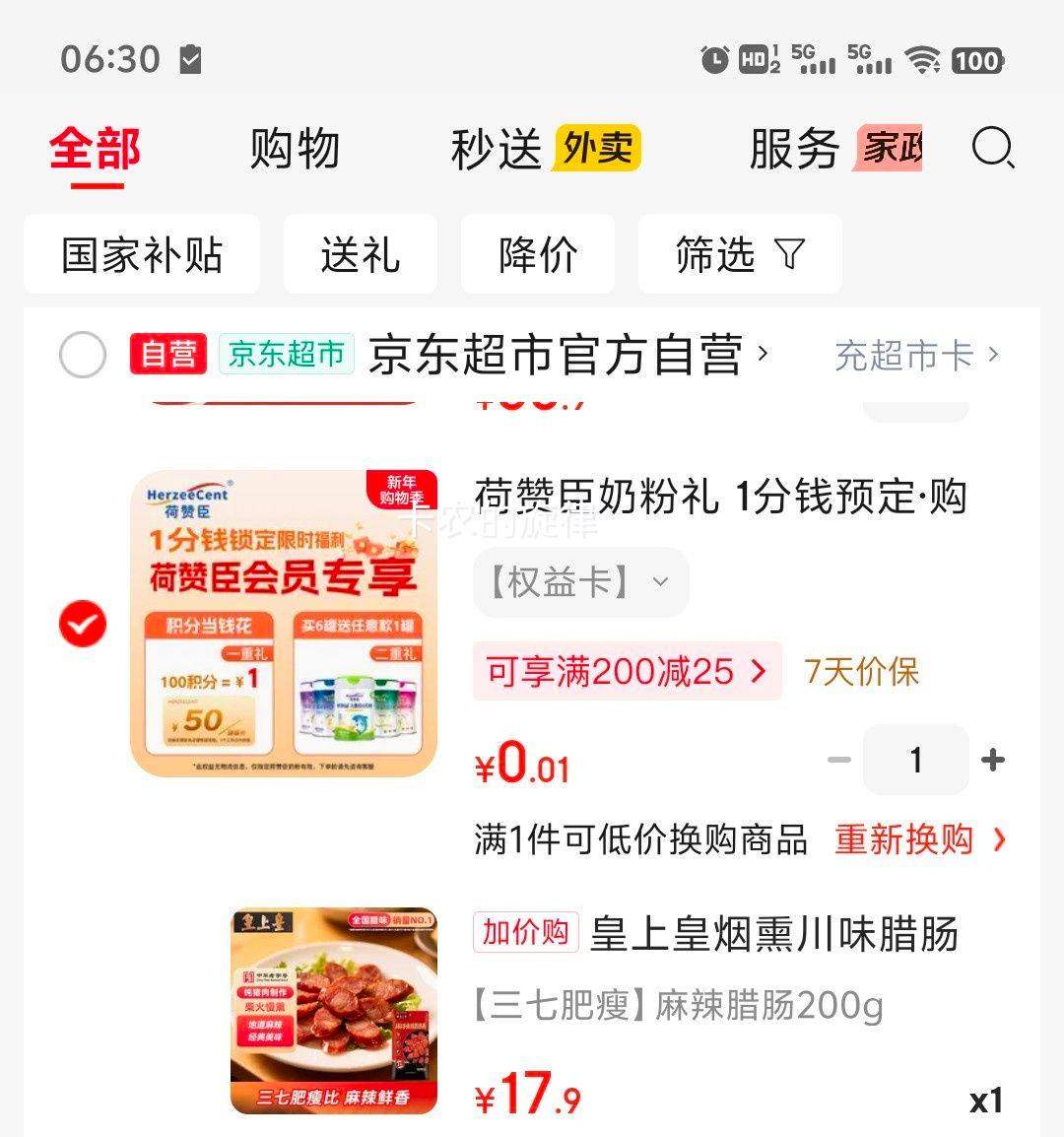The height and width of the screenshot is (1137, 1064).
Task: Toggle the store-level selection circle
Action: coord(83,357)
